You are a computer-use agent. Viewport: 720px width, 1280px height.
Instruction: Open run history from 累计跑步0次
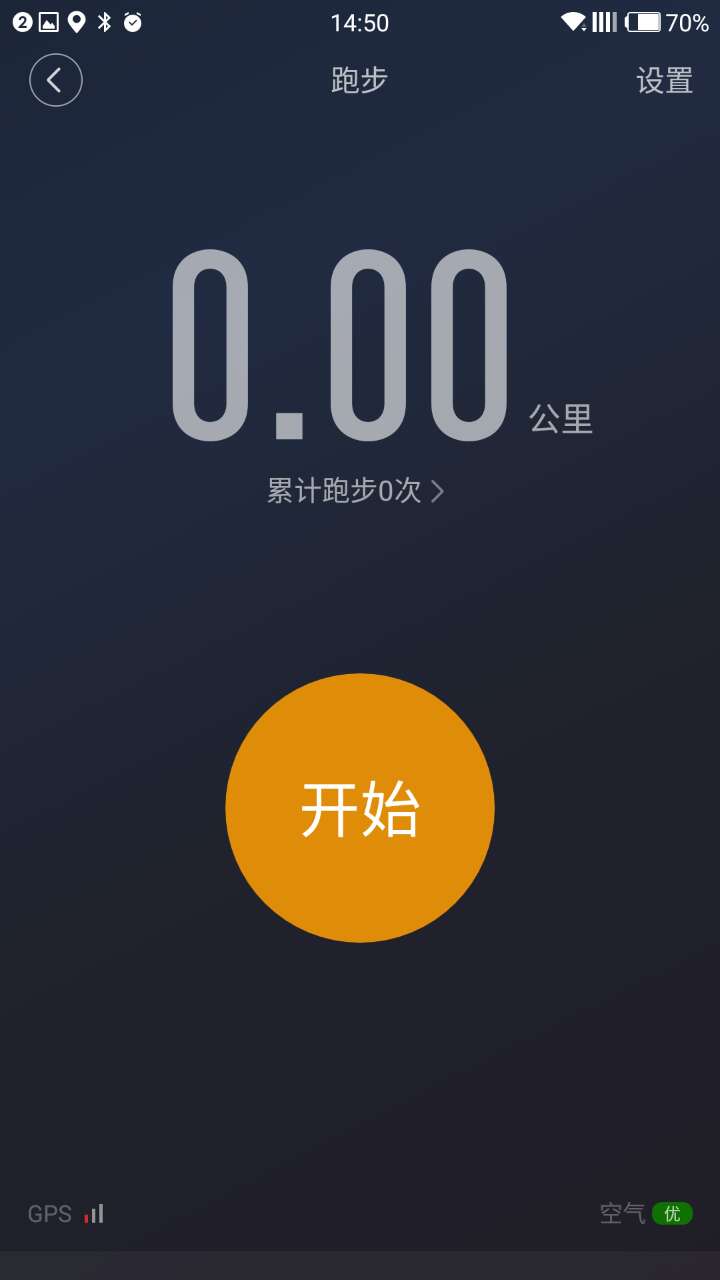click(x=345, y=490)
